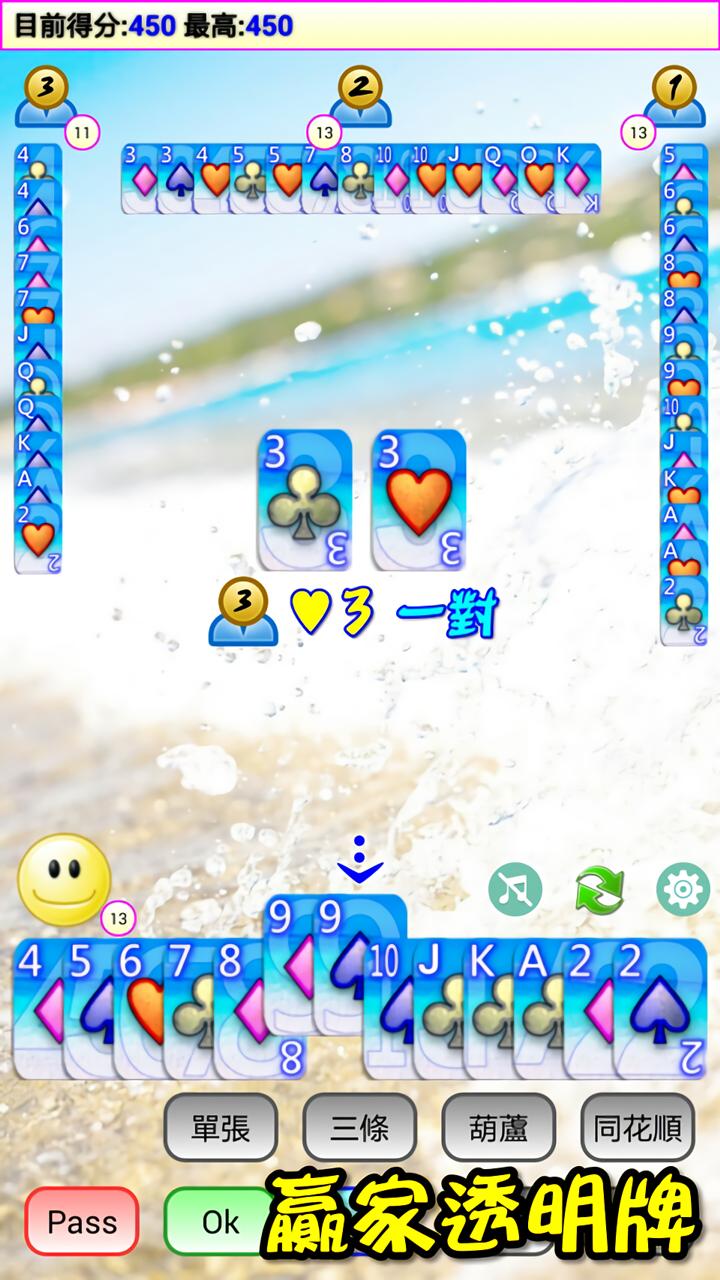This screenshot has height=1280, width=720.
Task: Pick the 葫蘆 full house option
Action: click(498, 1127)
